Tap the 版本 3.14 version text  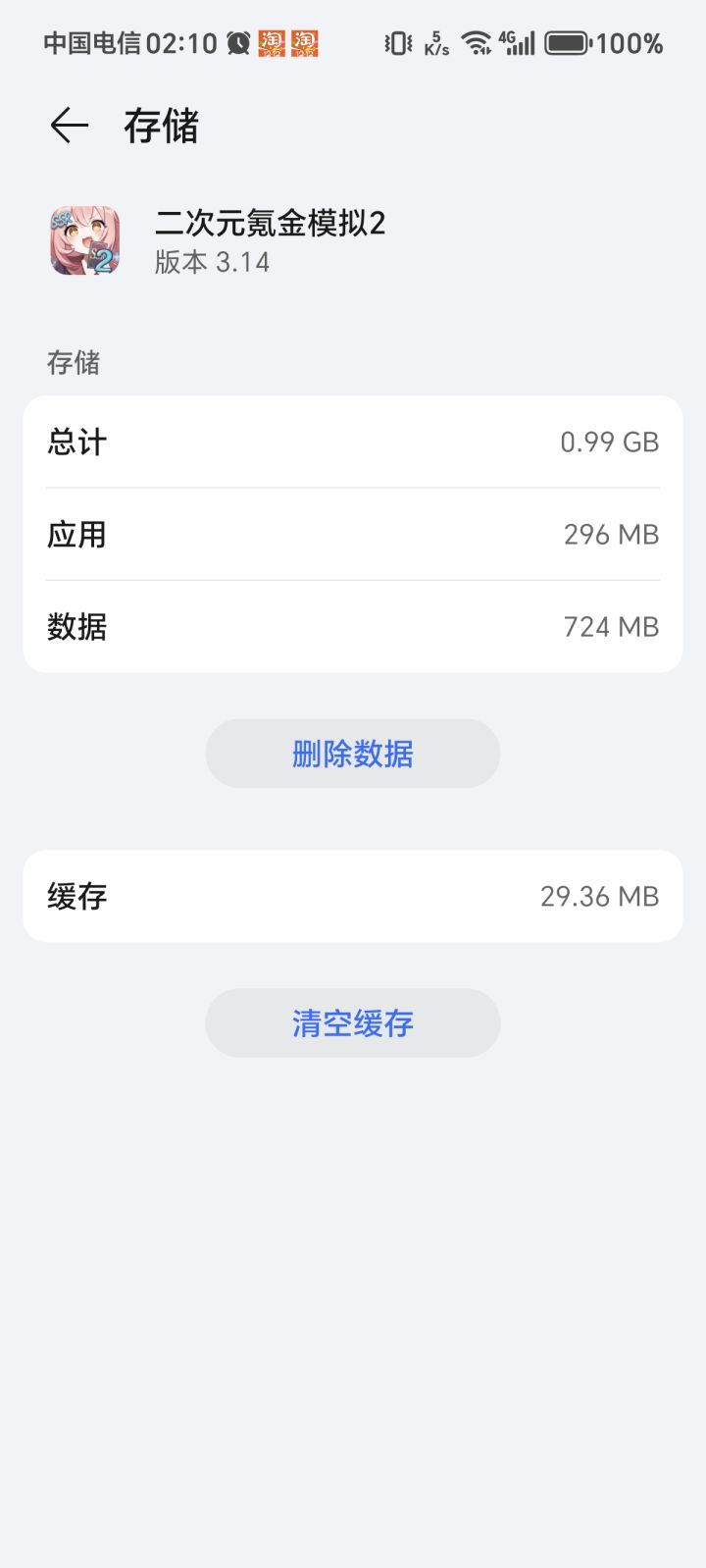tap(212, 263)
